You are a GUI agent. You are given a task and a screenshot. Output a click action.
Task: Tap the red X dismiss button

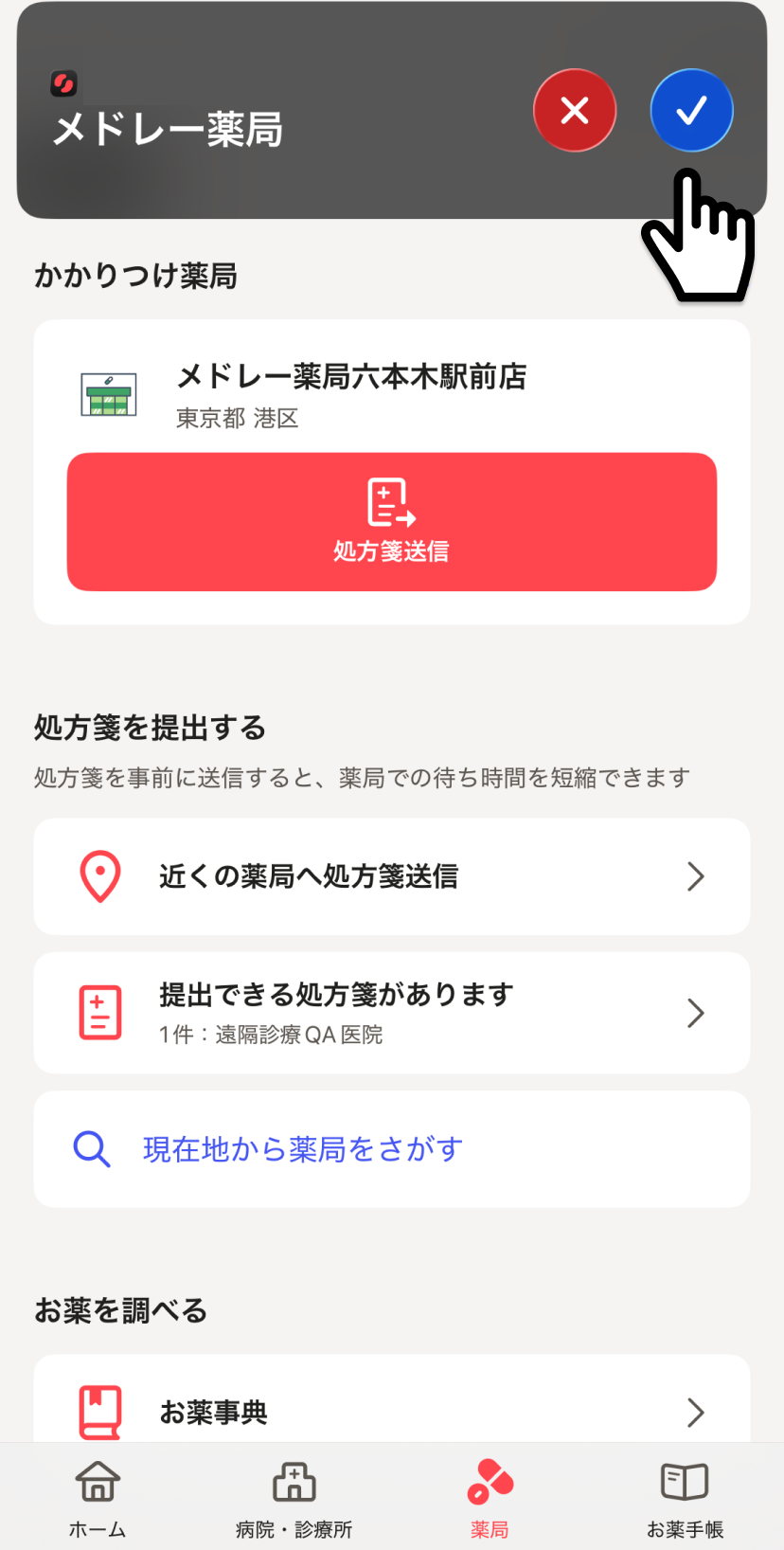575,111
